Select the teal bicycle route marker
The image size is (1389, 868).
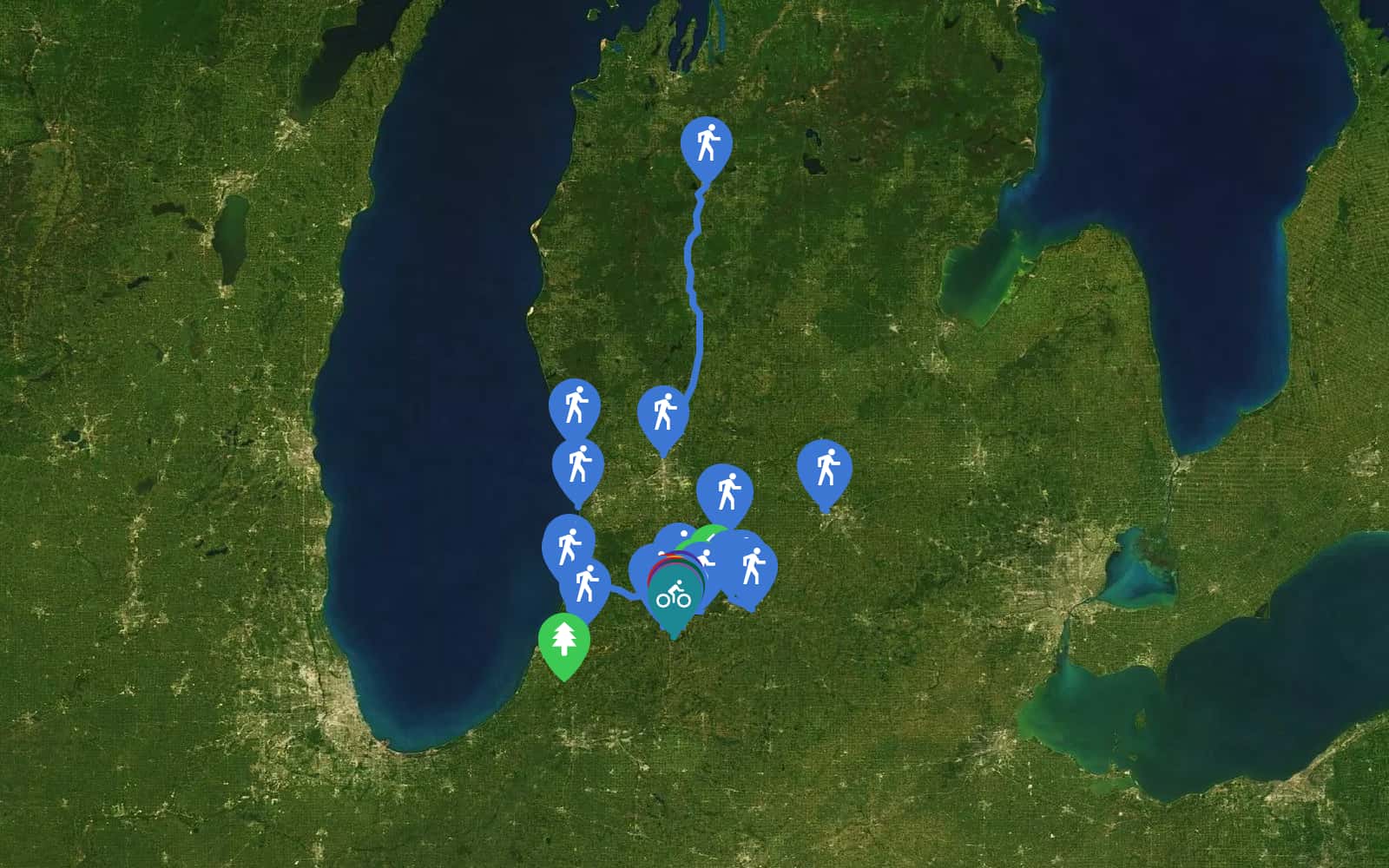tap(674, 598)
